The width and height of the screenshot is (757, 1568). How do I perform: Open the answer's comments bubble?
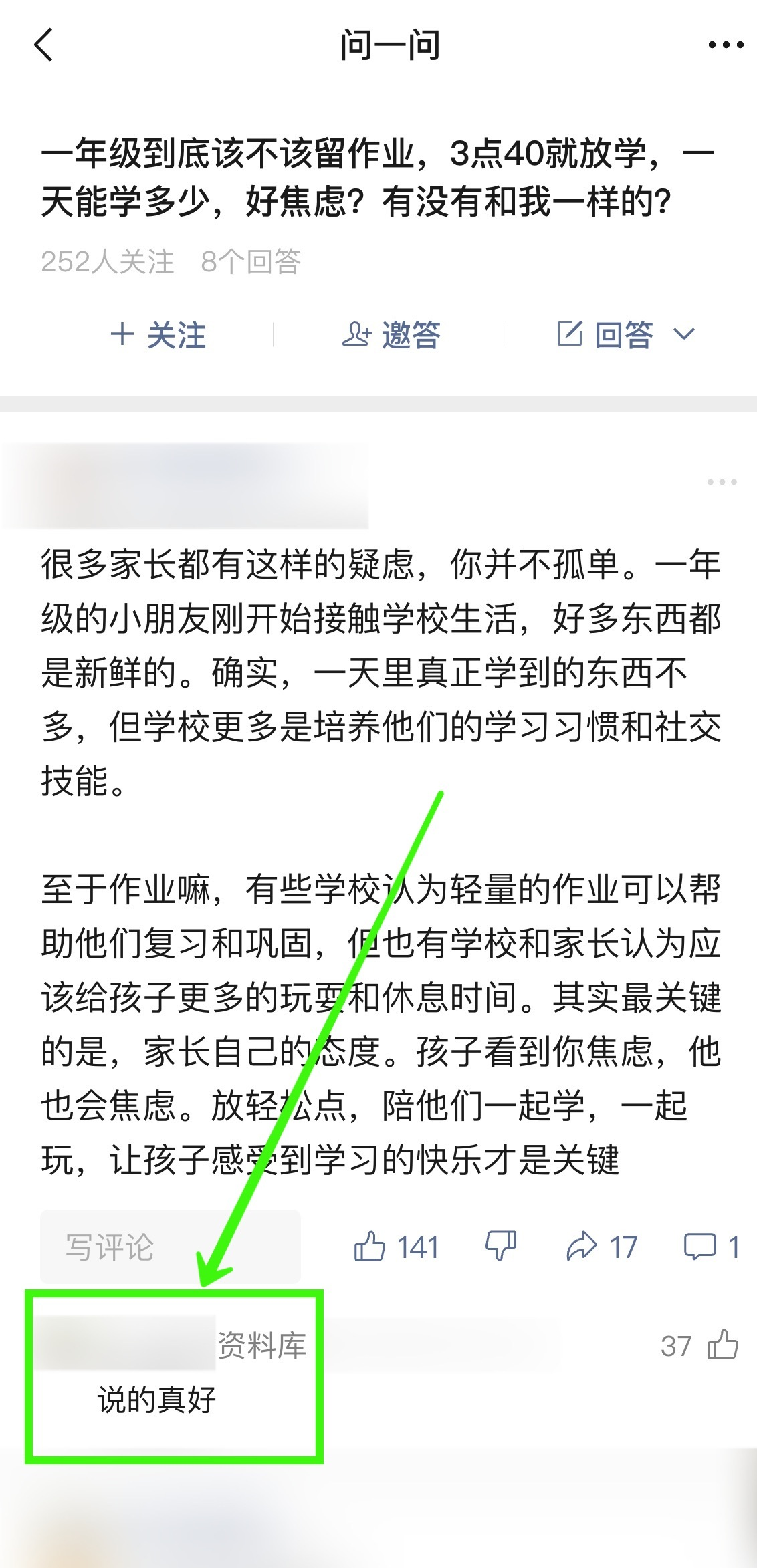pyautogui.click(x=712, y=1247)
